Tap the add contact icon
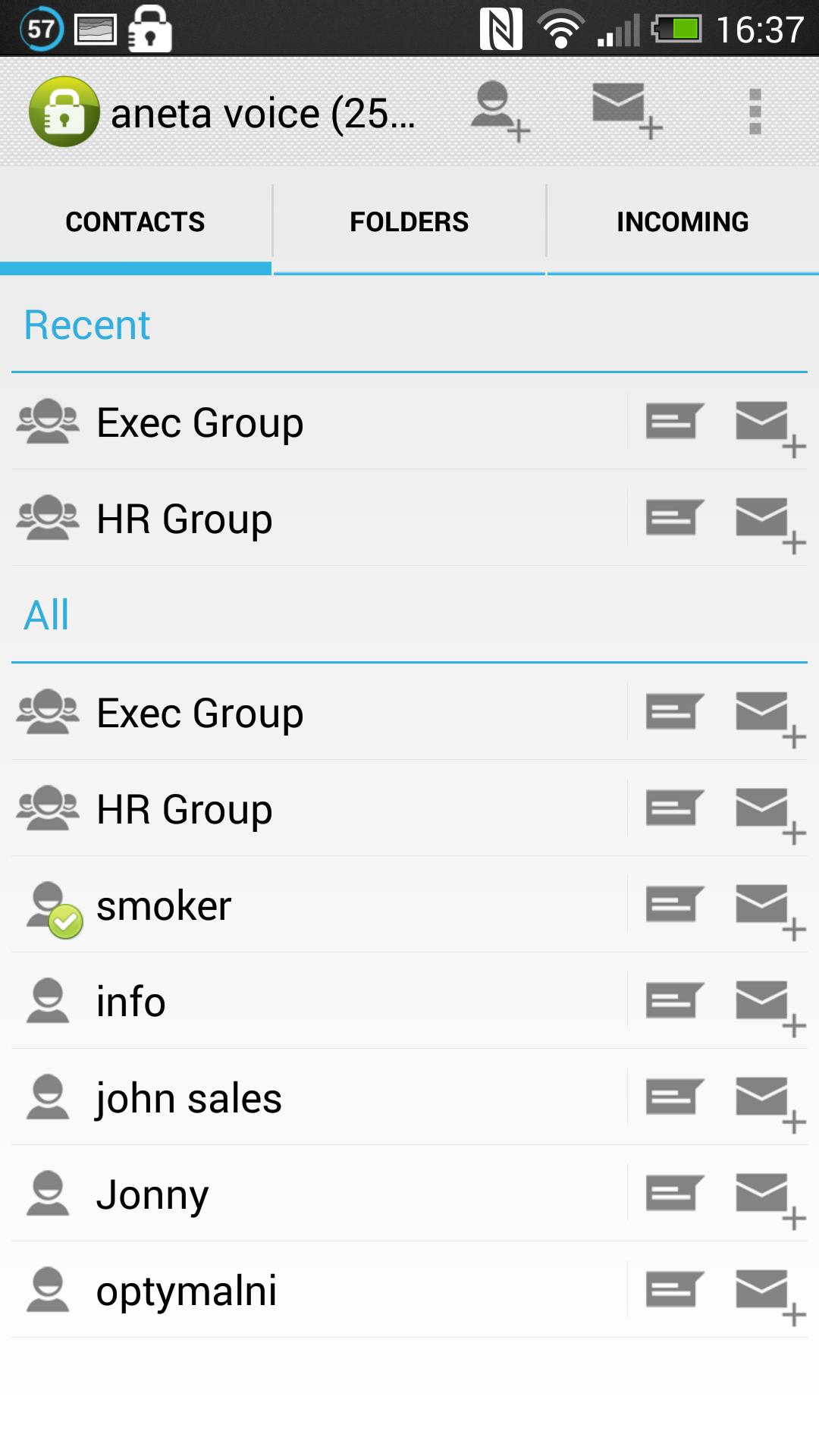Viewport: 819px width, 1456px height. click(497, 112)
